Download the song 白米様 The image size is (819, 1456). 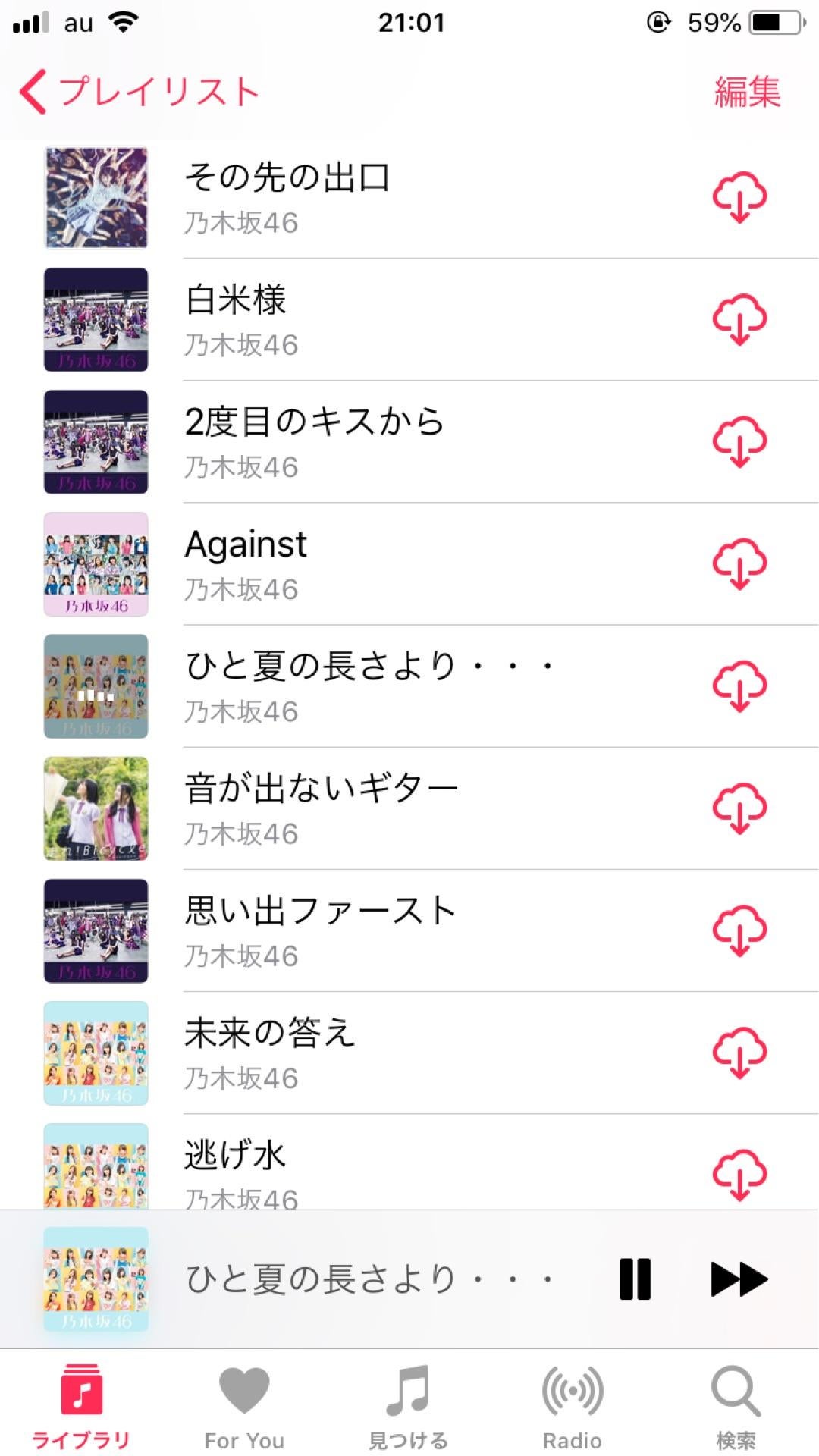click(x=739, y=319)
